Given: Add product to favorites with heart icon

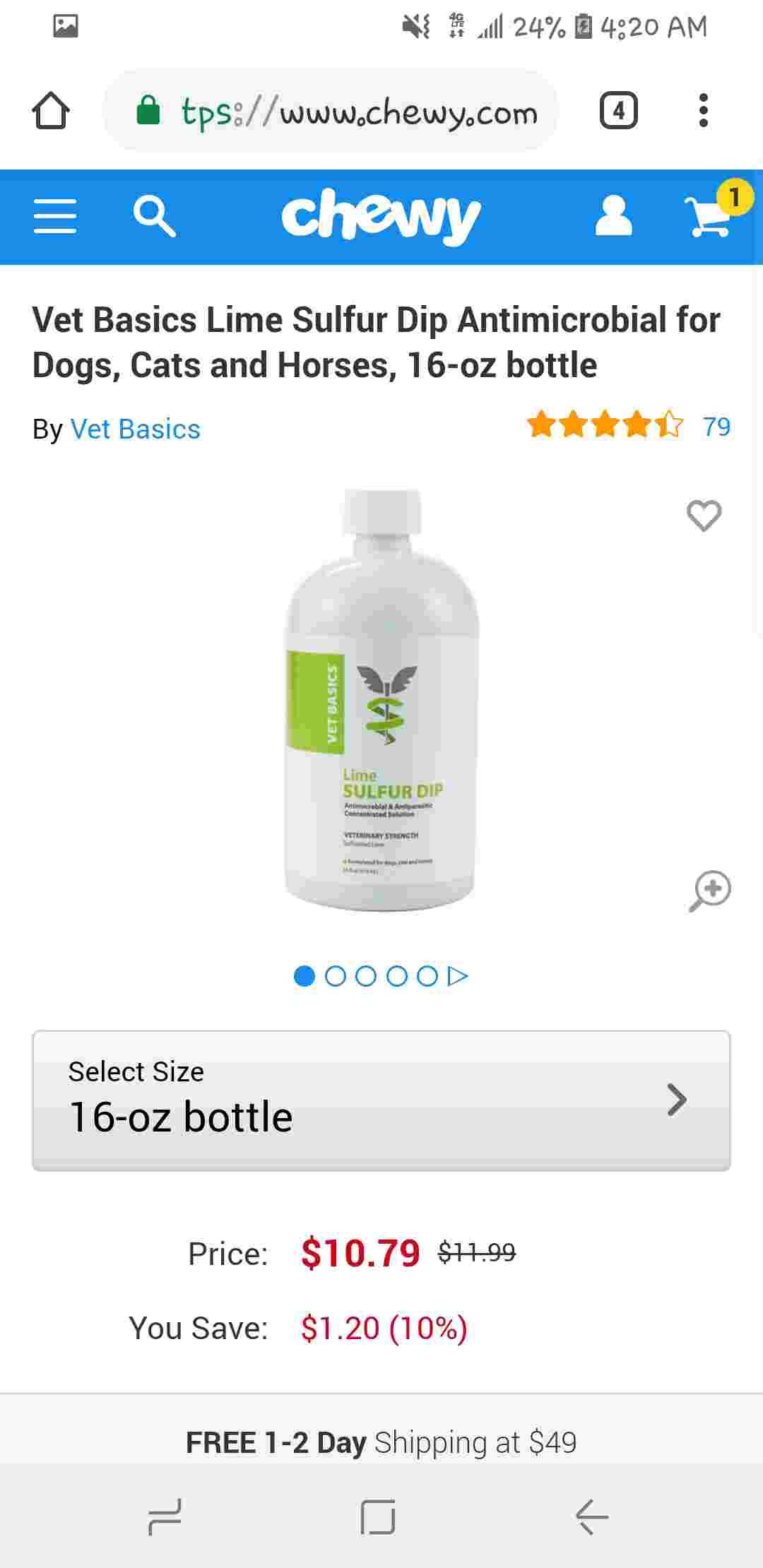Looking at the screenshot, I should (704, 516).
